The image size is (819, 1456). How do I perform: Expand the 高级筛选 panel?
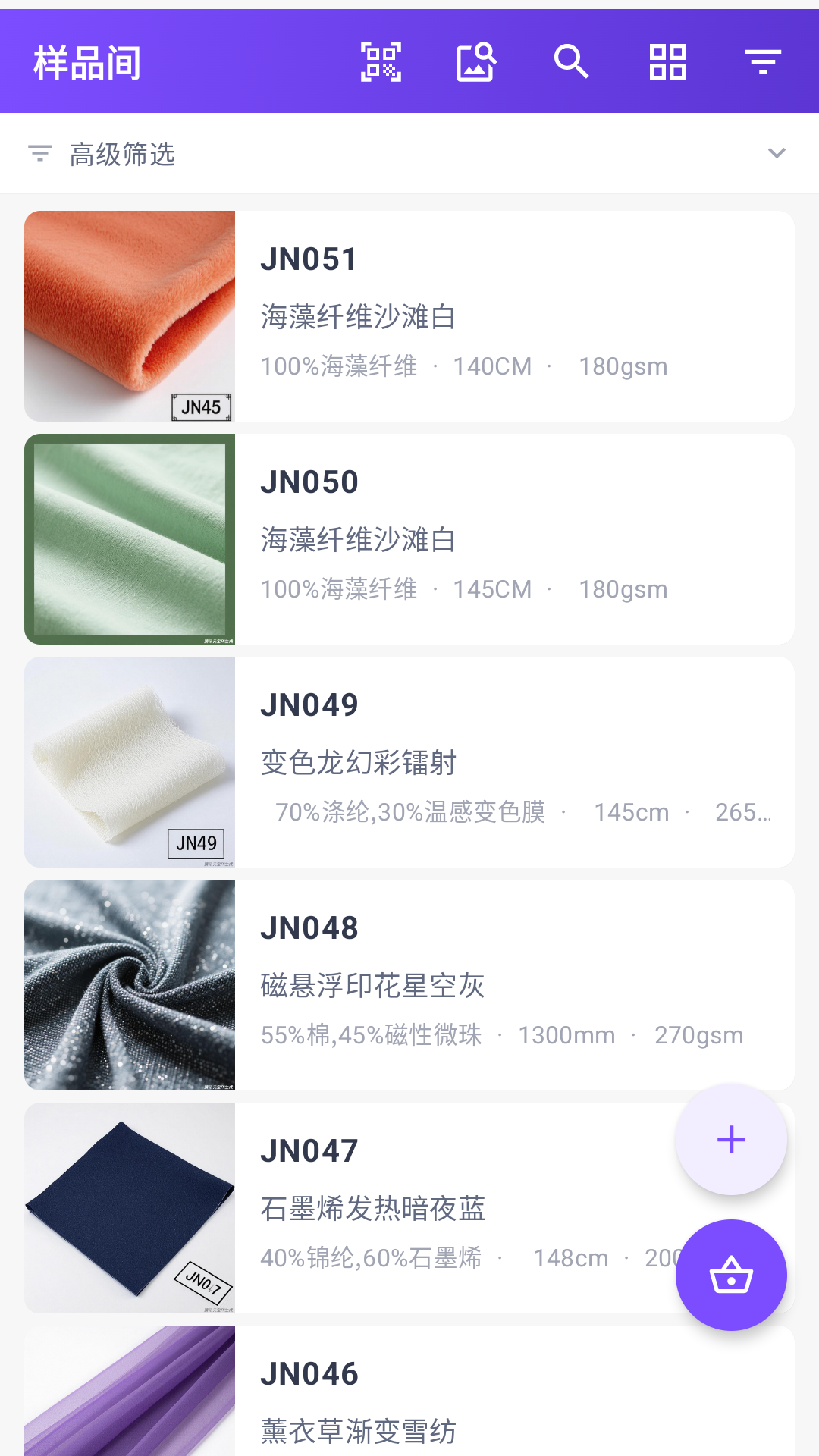(121, 154)
